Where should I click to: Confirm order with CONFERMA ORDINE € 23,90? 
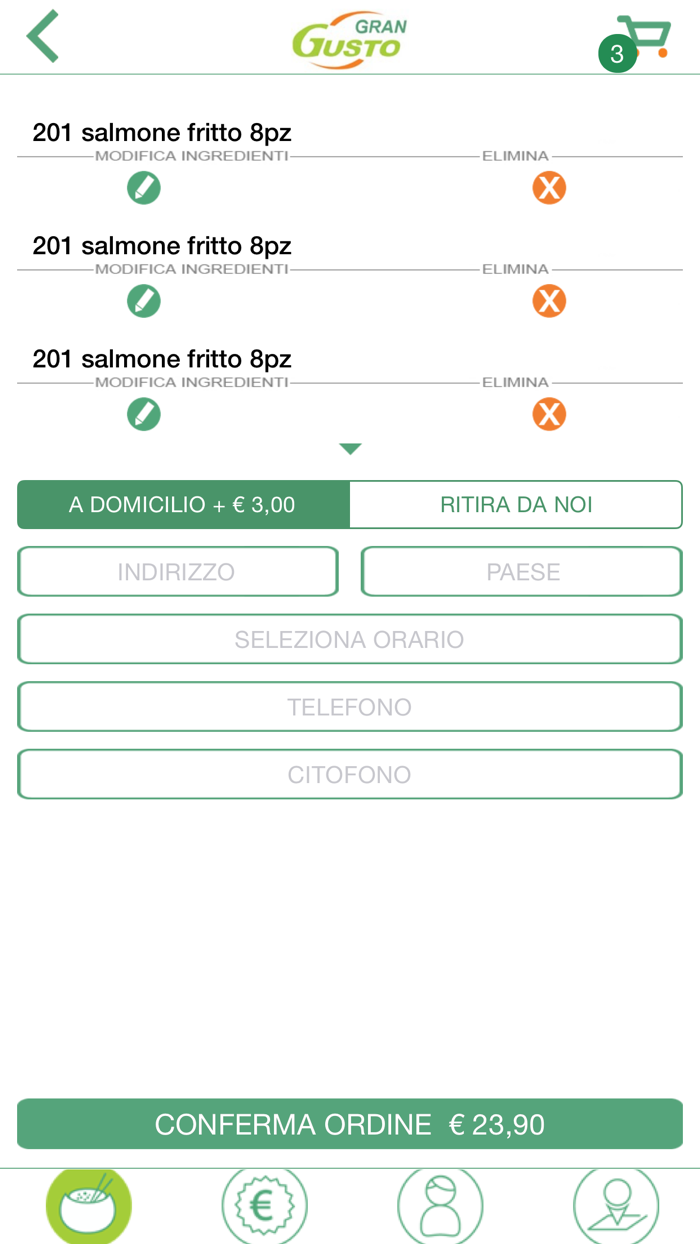coord(350,1124)
